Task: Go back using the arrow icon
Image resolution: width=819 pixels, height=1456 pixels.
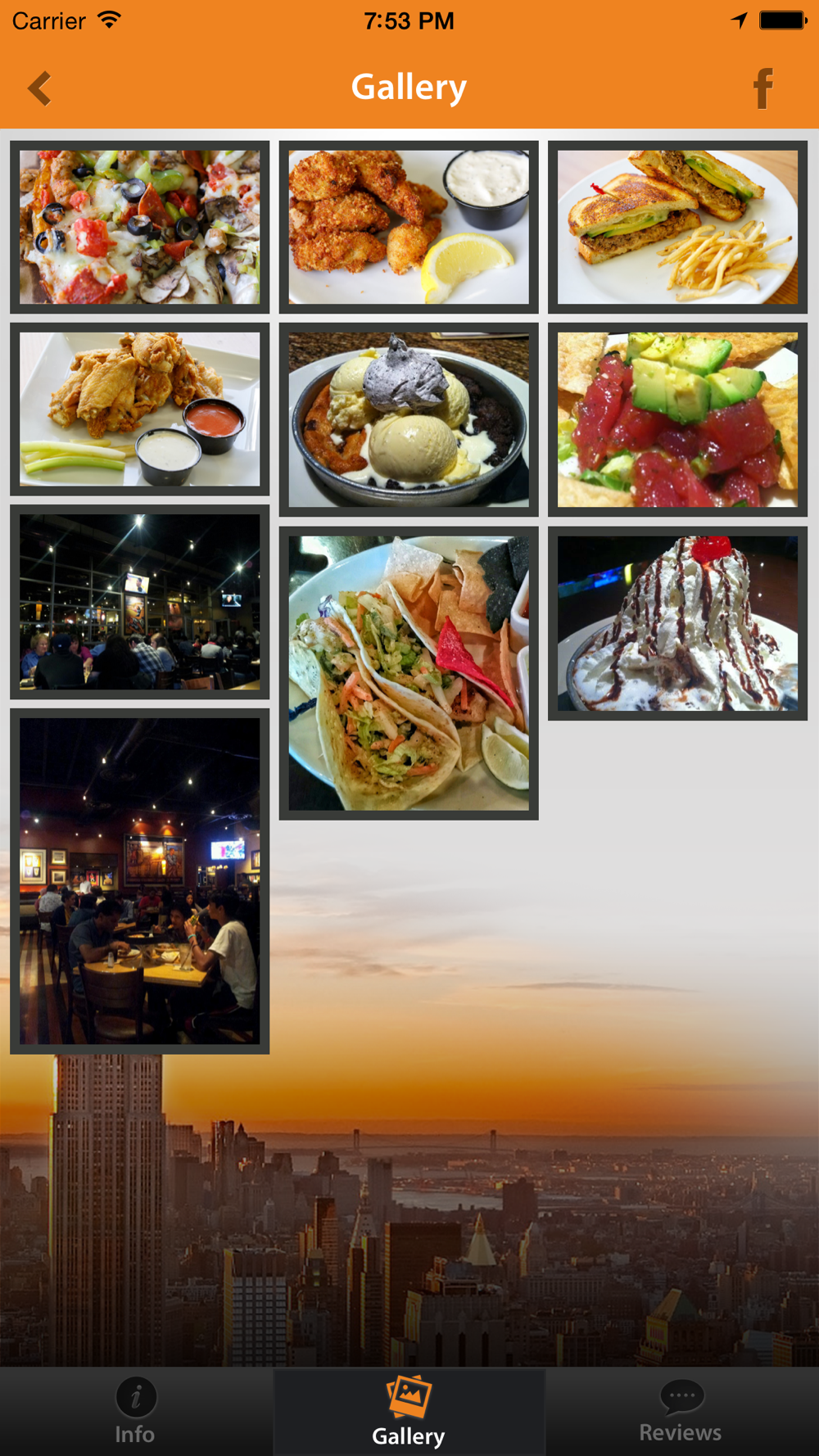Action: [39, 88]
